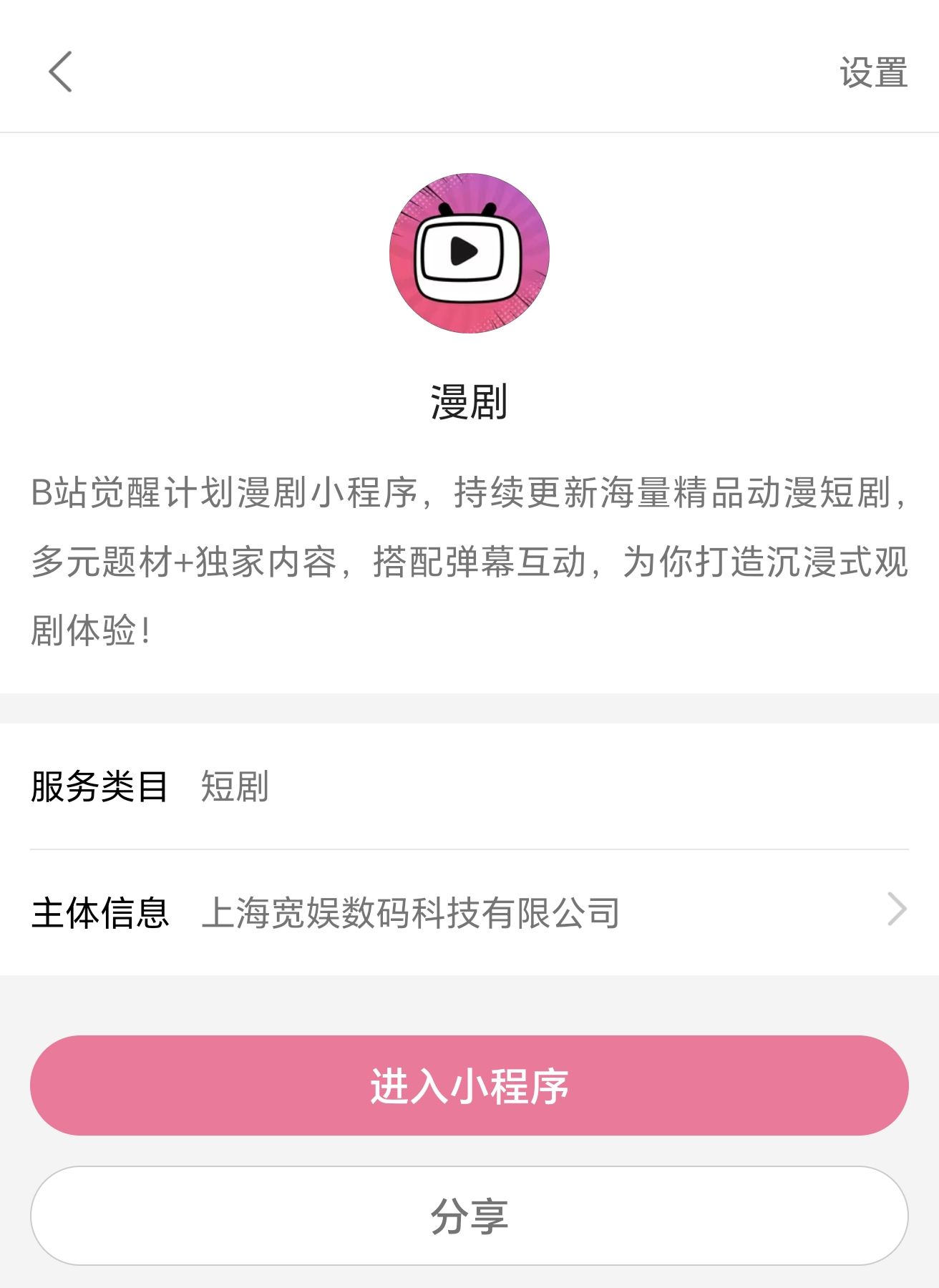The width and height of the screenshot is (939, 1288).
Task: Tap the 进入小程序 button
Action: 469,1085
